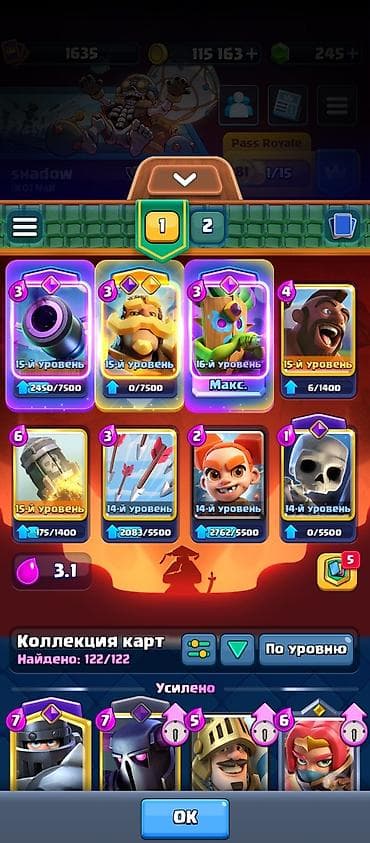The image size is (370, 843).
Task: Open the badge icon with 5 notifications
Action: pyautogui.click(x=338, y=571)
